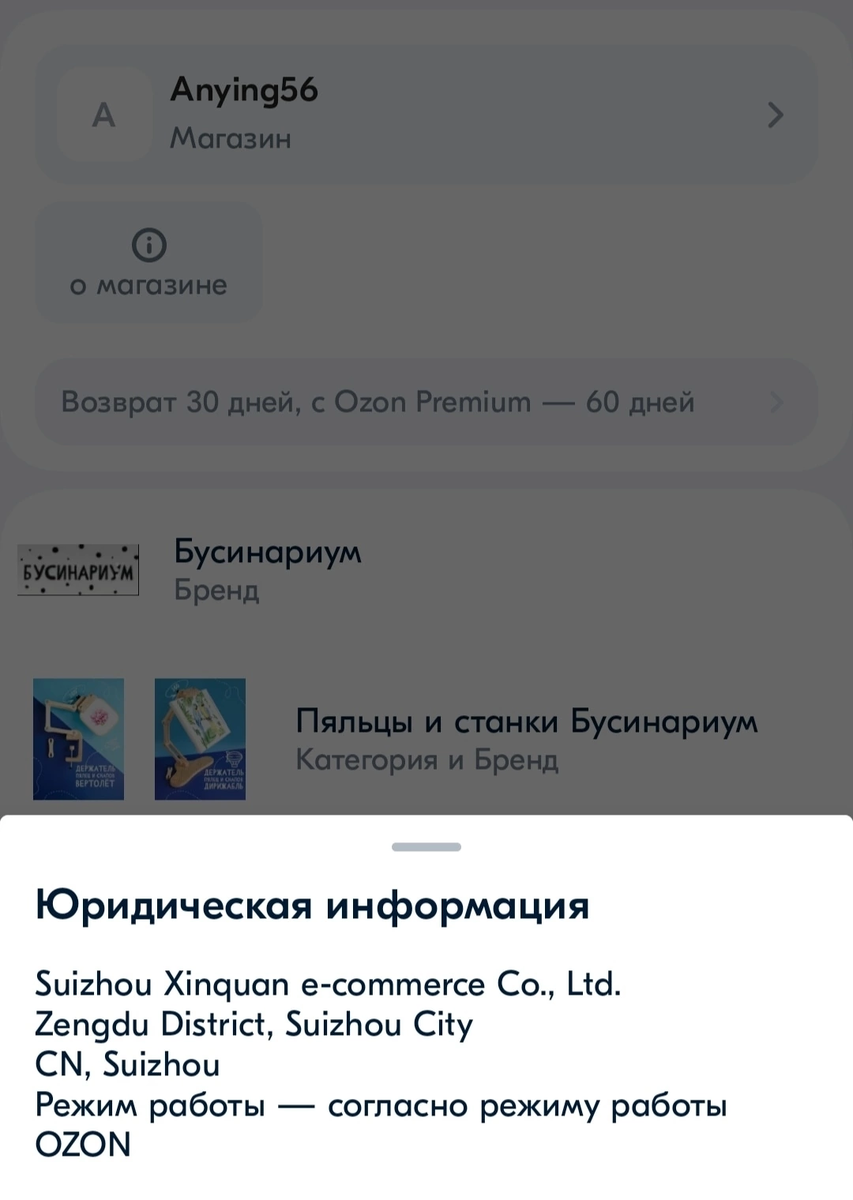Open shop details via "о магазине" icon button

click(148, 260)
